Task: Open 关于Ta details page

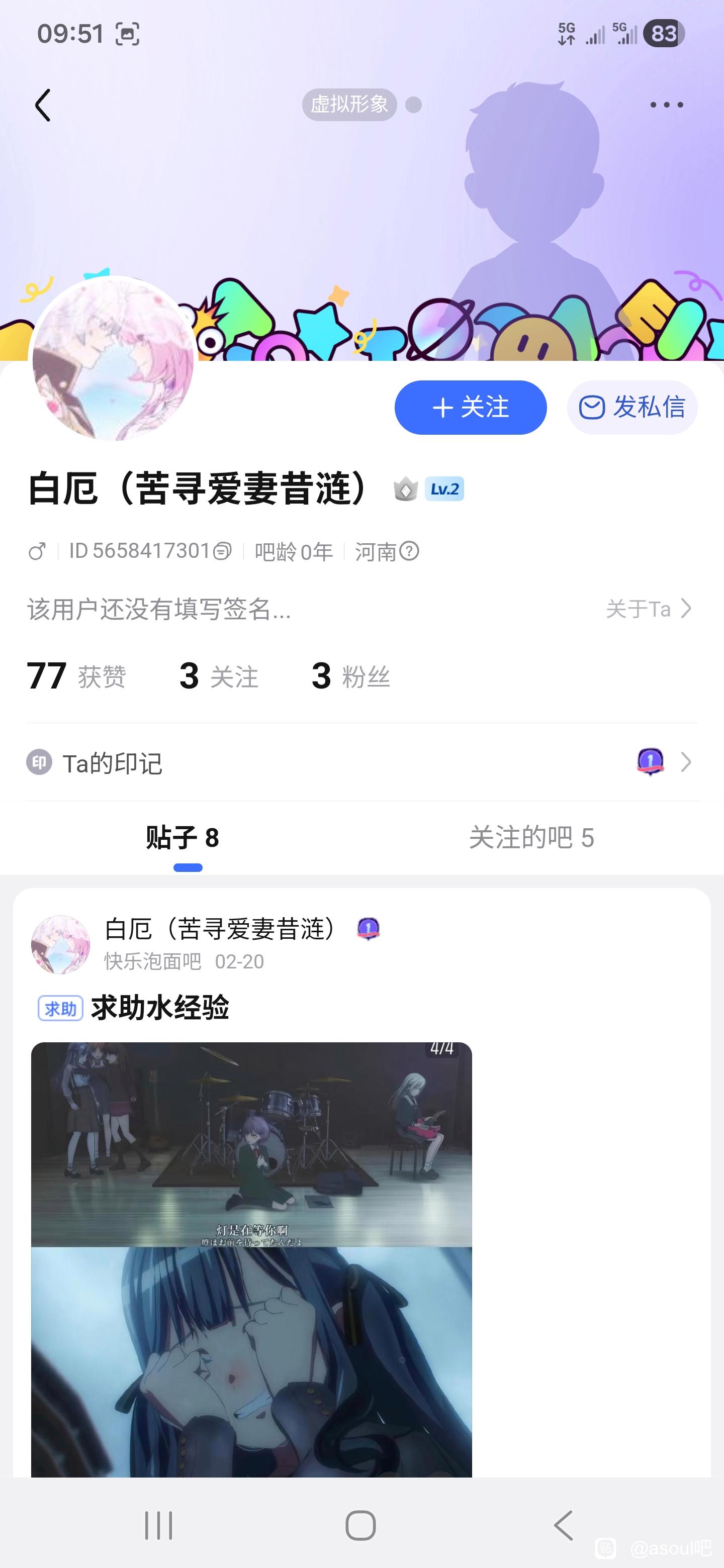Action: tap(648, 609)
